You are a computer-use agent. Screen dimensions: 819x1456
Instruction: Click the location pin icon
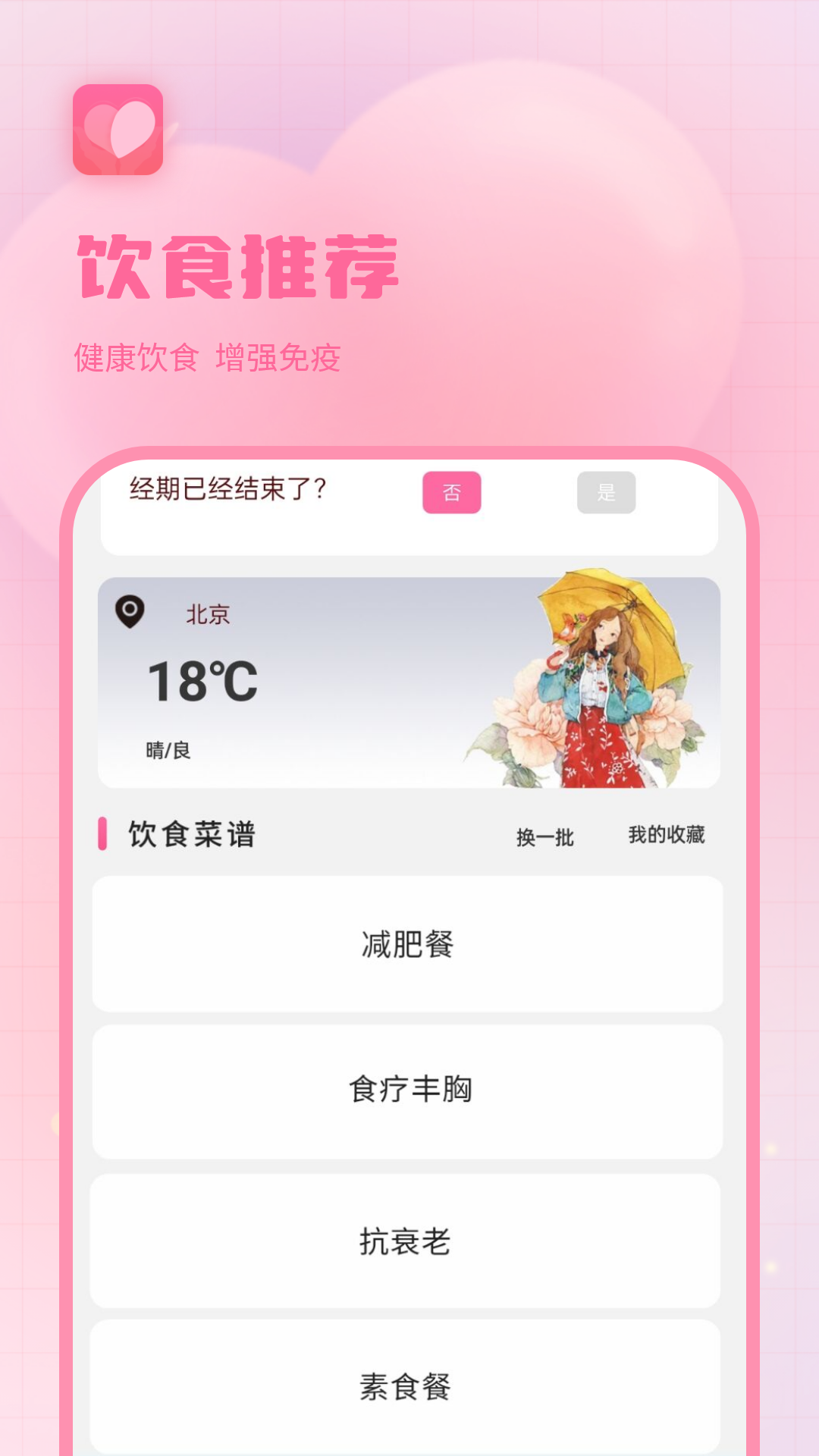(130, 610)
